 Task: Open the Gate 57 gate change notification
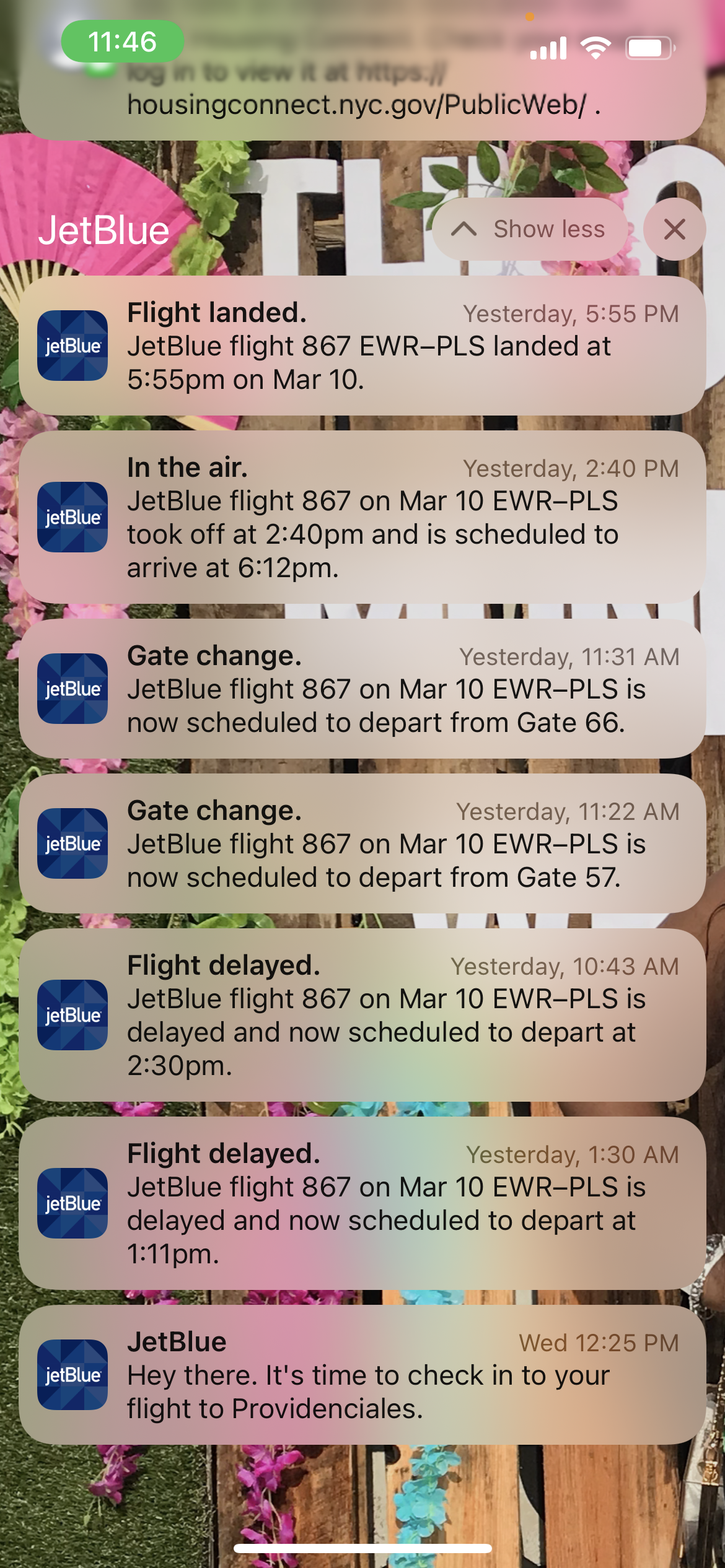point(362,843)
